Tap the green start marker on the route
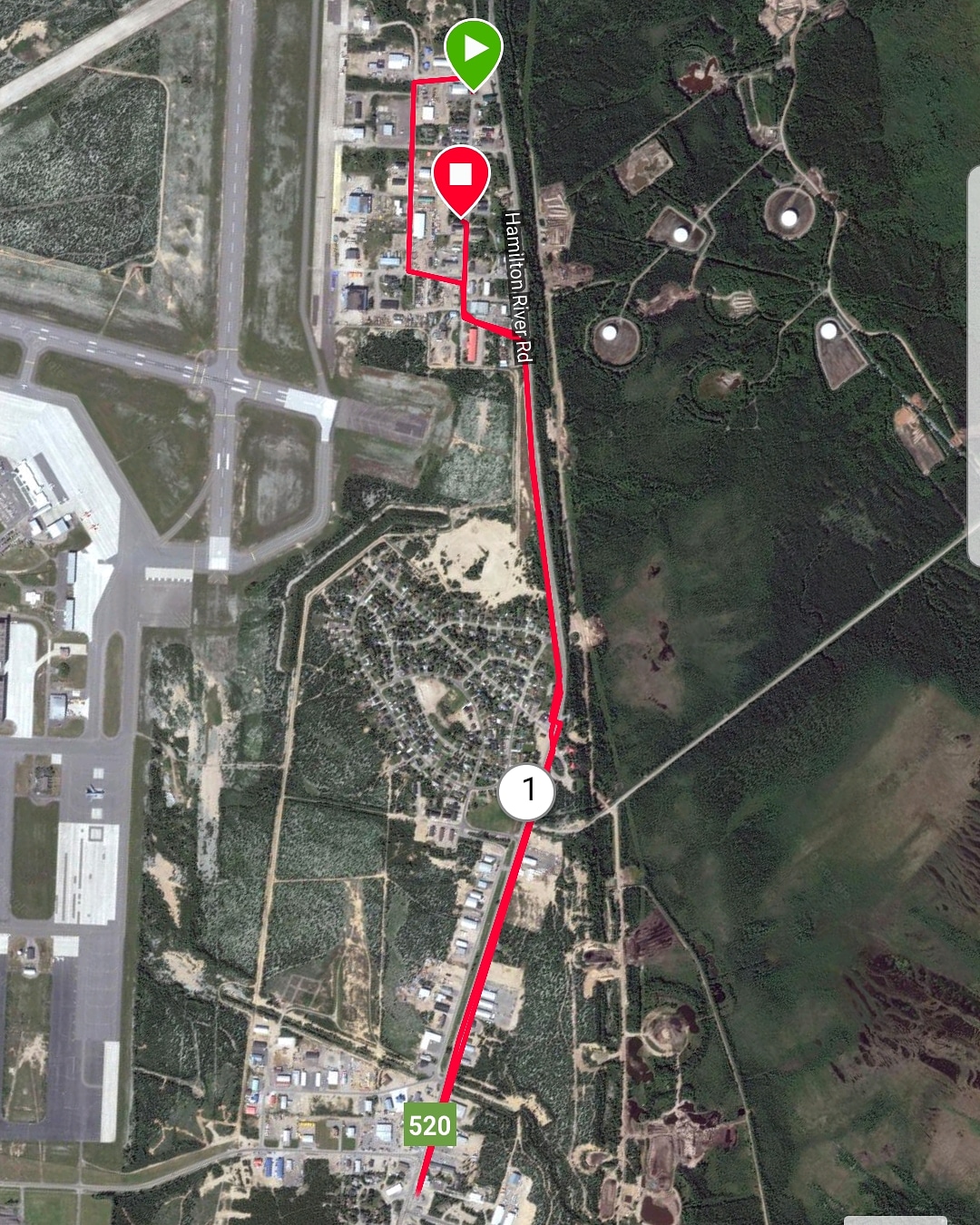 click(473, 49)
